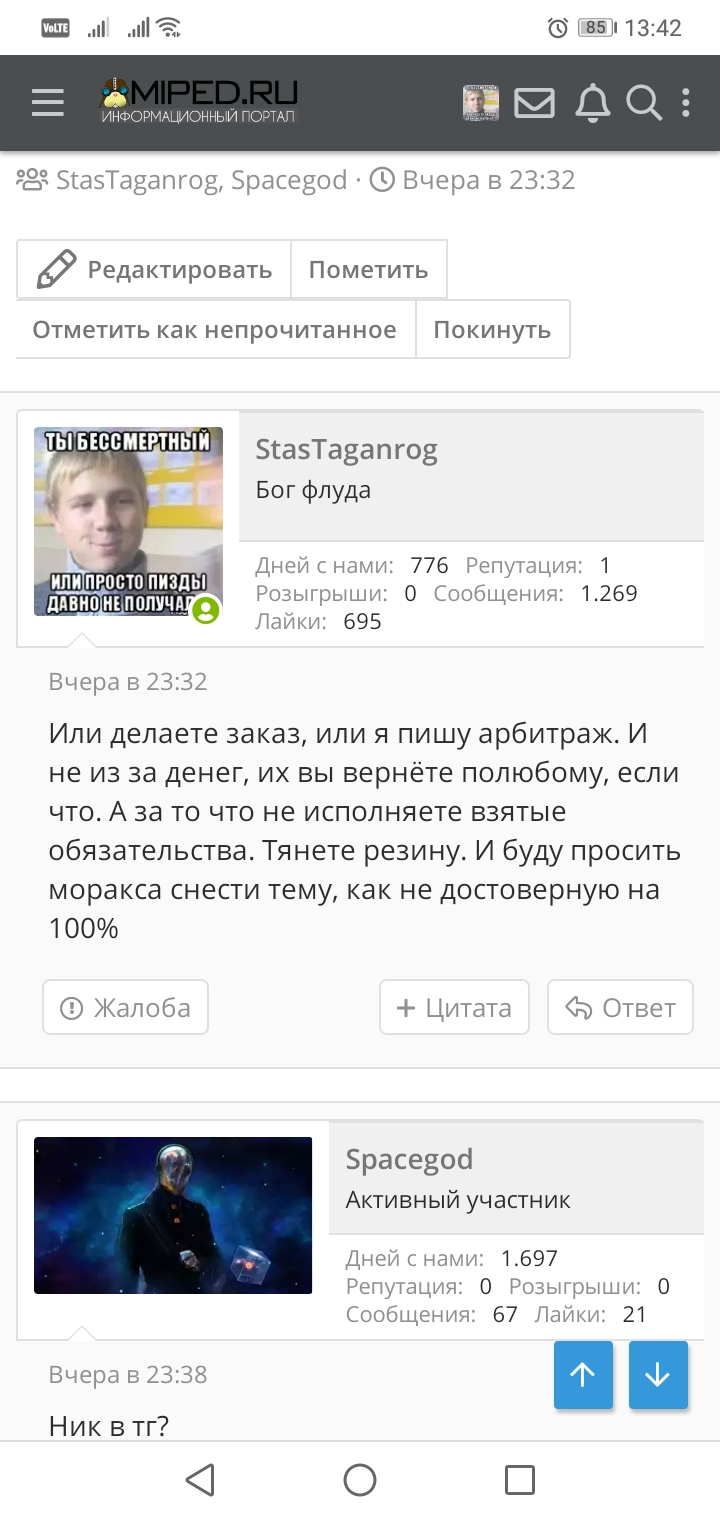Open Spacegod's profile name link
This screenshot has width=720, height=1520.
tap(409, 1159)
